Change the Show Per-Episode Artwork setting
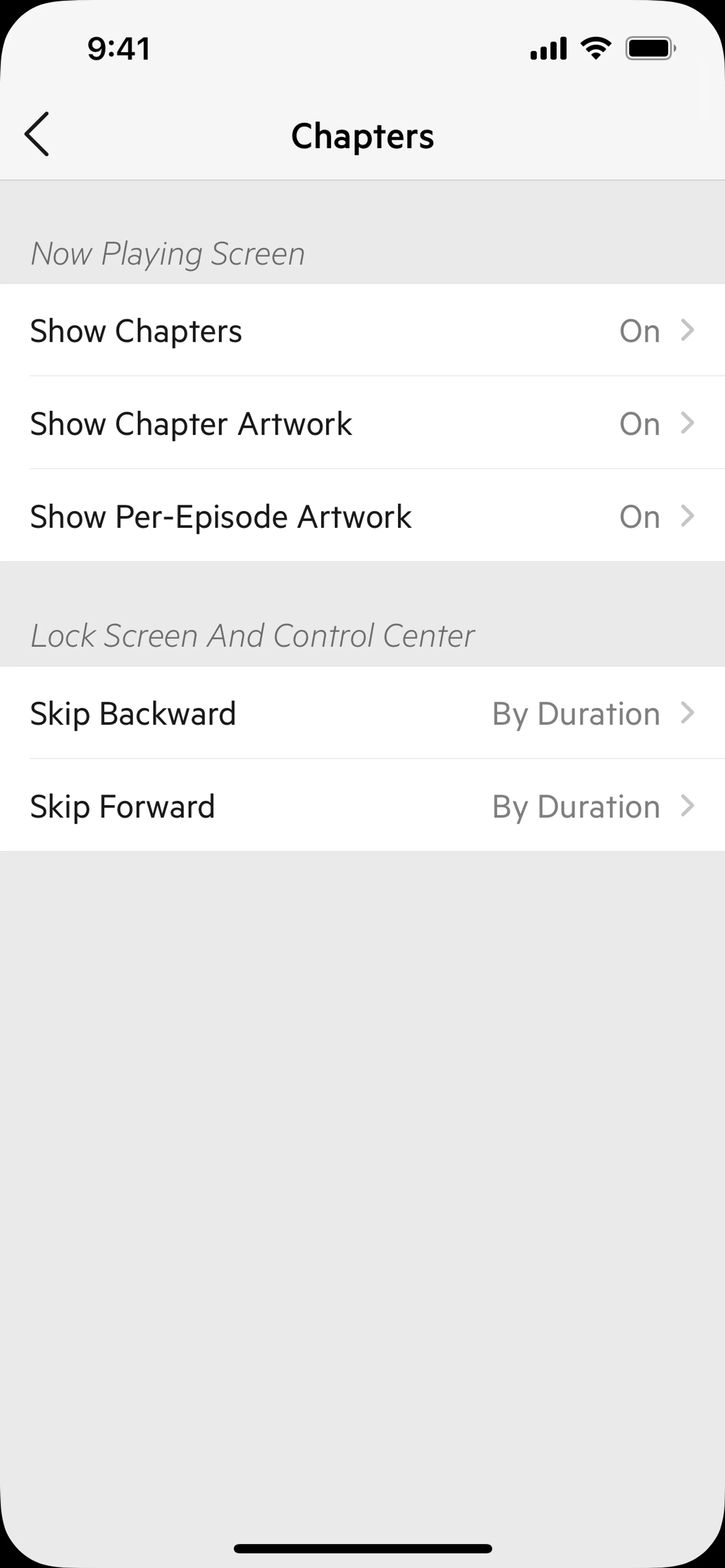725x1568 pixels. click(x=362, y=516)
